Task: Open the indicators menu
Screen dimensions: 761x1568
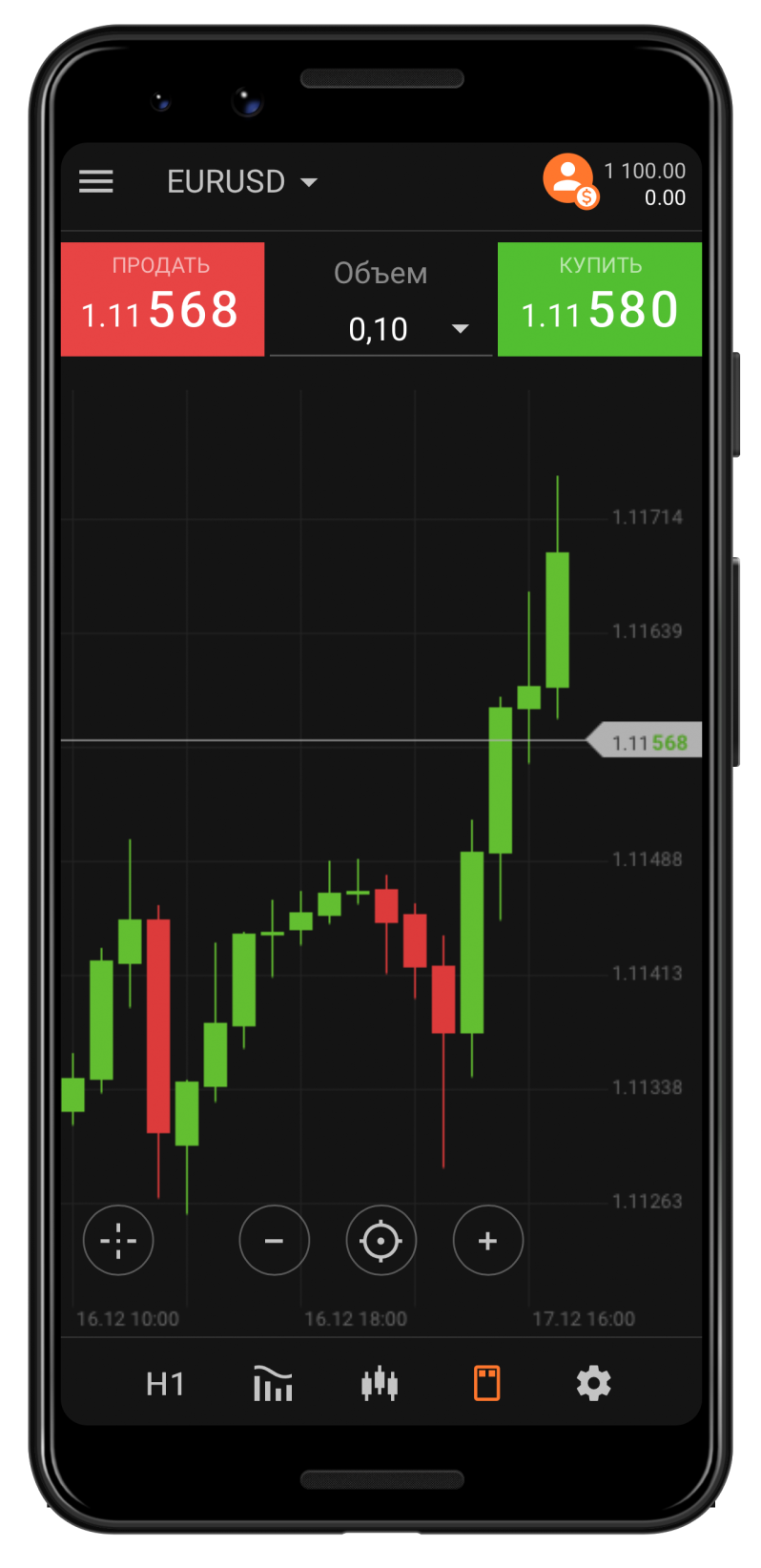Action: point(273,1384)
